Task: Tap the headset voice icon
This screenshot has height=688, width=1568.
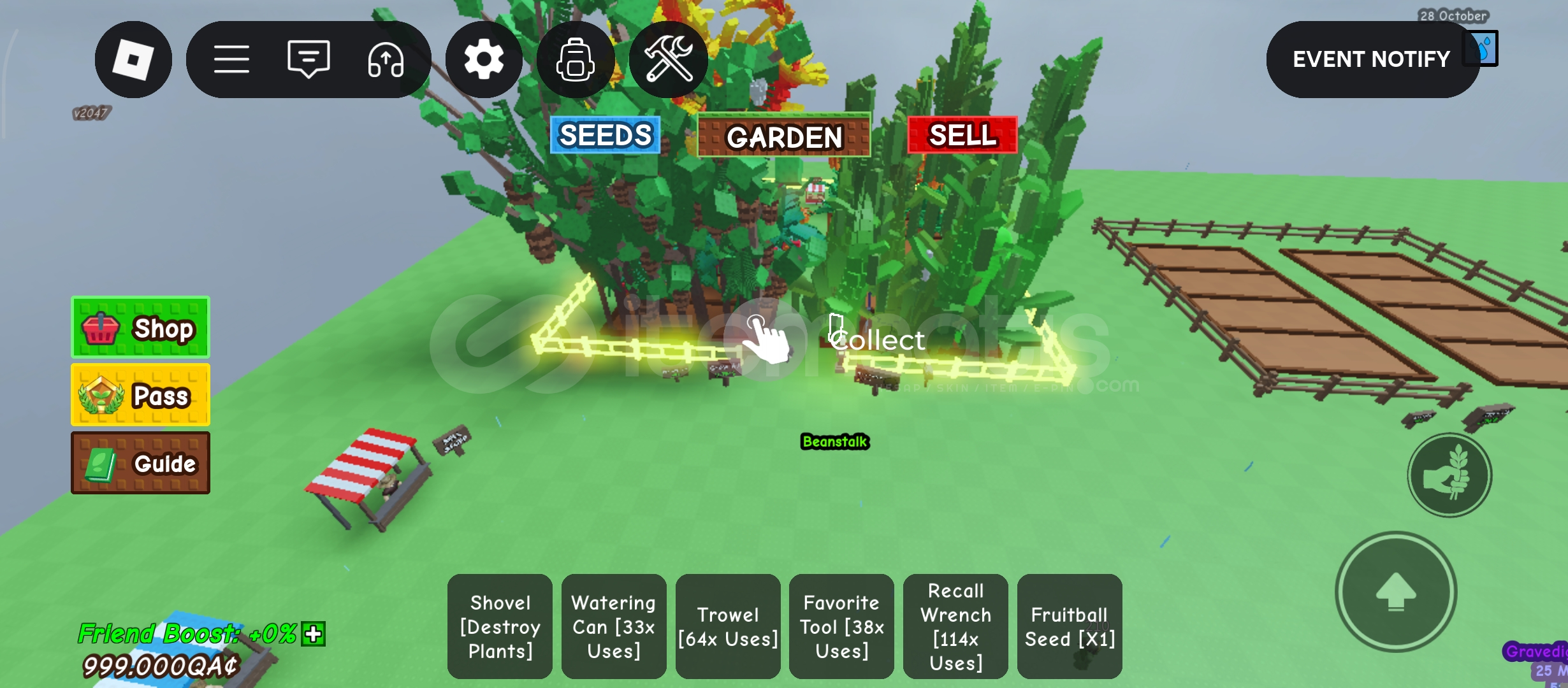Action: (x=386, y=59)
